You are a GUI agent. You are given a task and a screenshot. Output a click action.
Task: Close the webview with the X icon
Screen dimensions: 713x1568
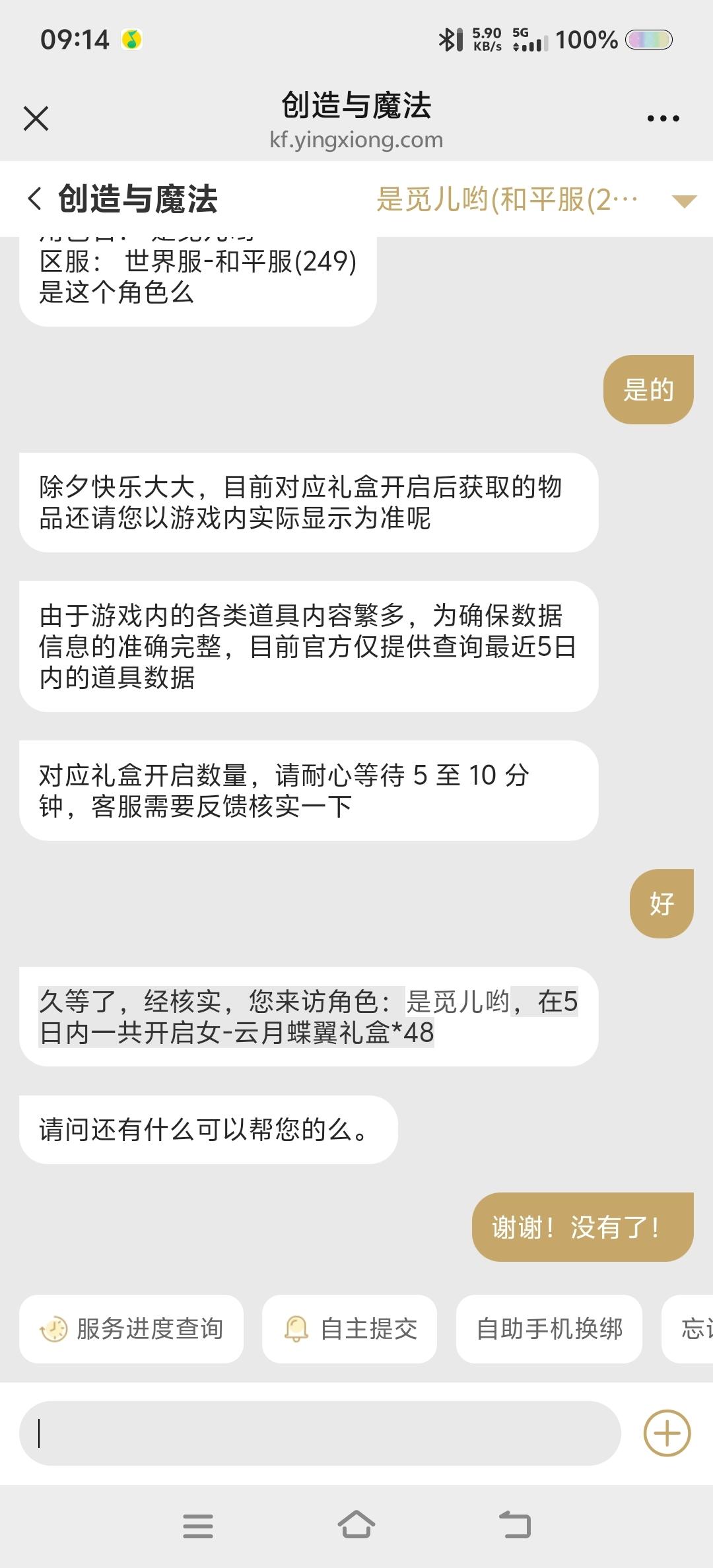coord(36,119)
